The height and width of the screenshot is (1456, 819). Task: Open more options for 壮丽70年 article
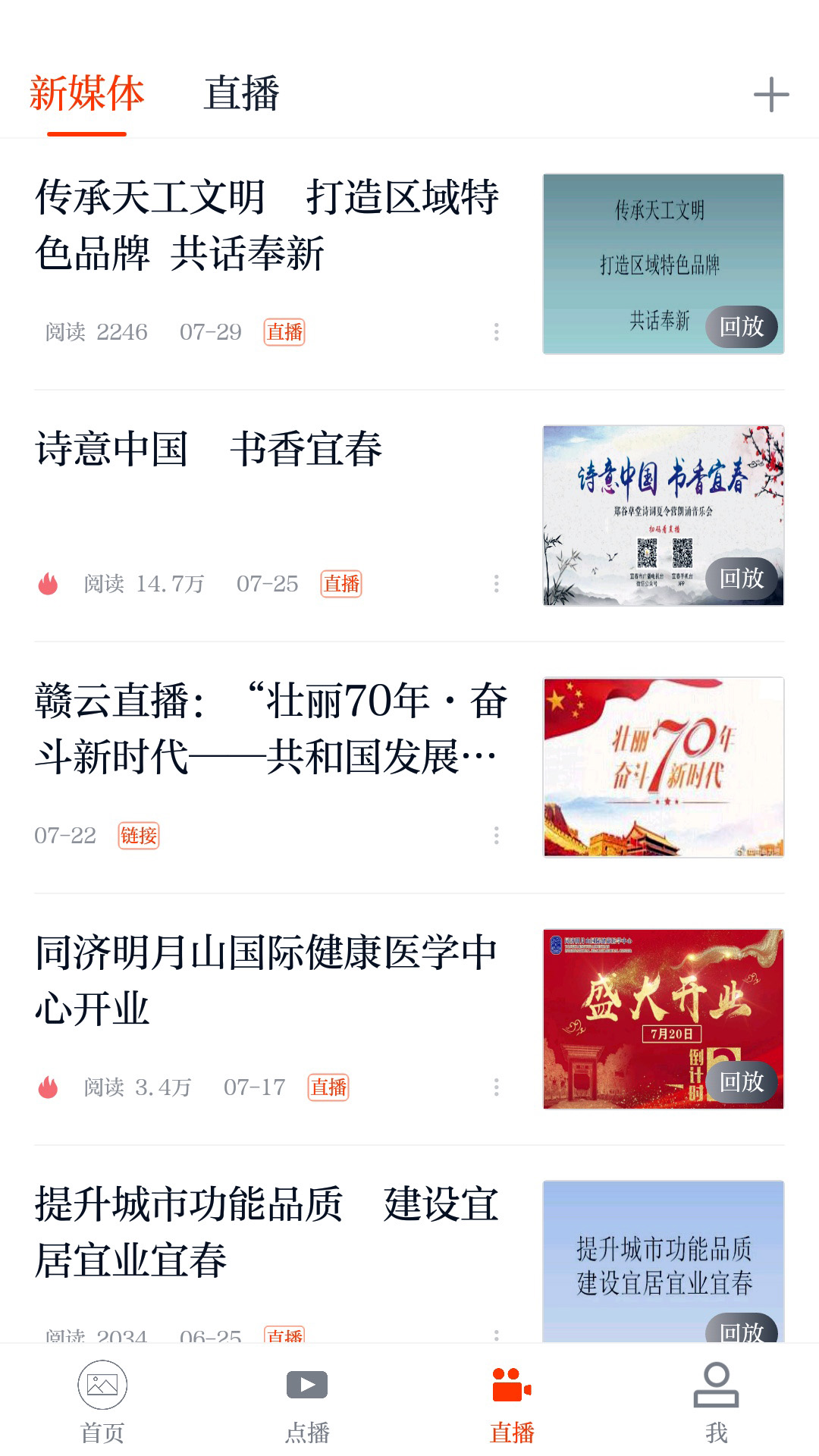tap(497, 836)
